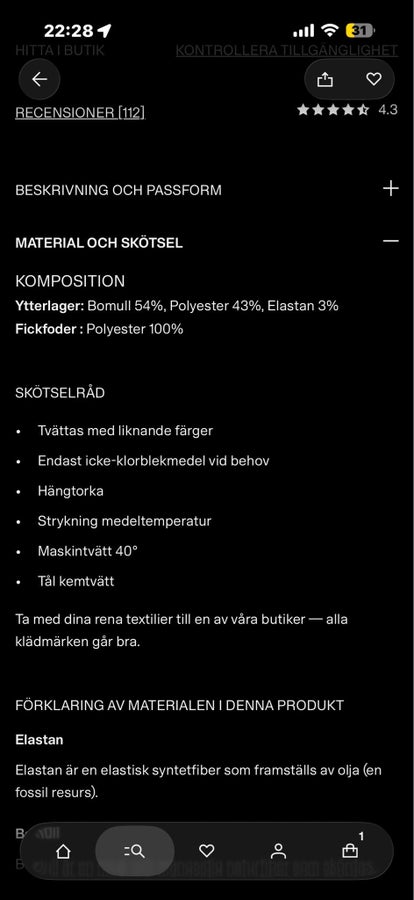The height and width of the screenshot is (900, 414).
Task: Open the home tab in bottom bar
Action: click(x=63, y=851)
